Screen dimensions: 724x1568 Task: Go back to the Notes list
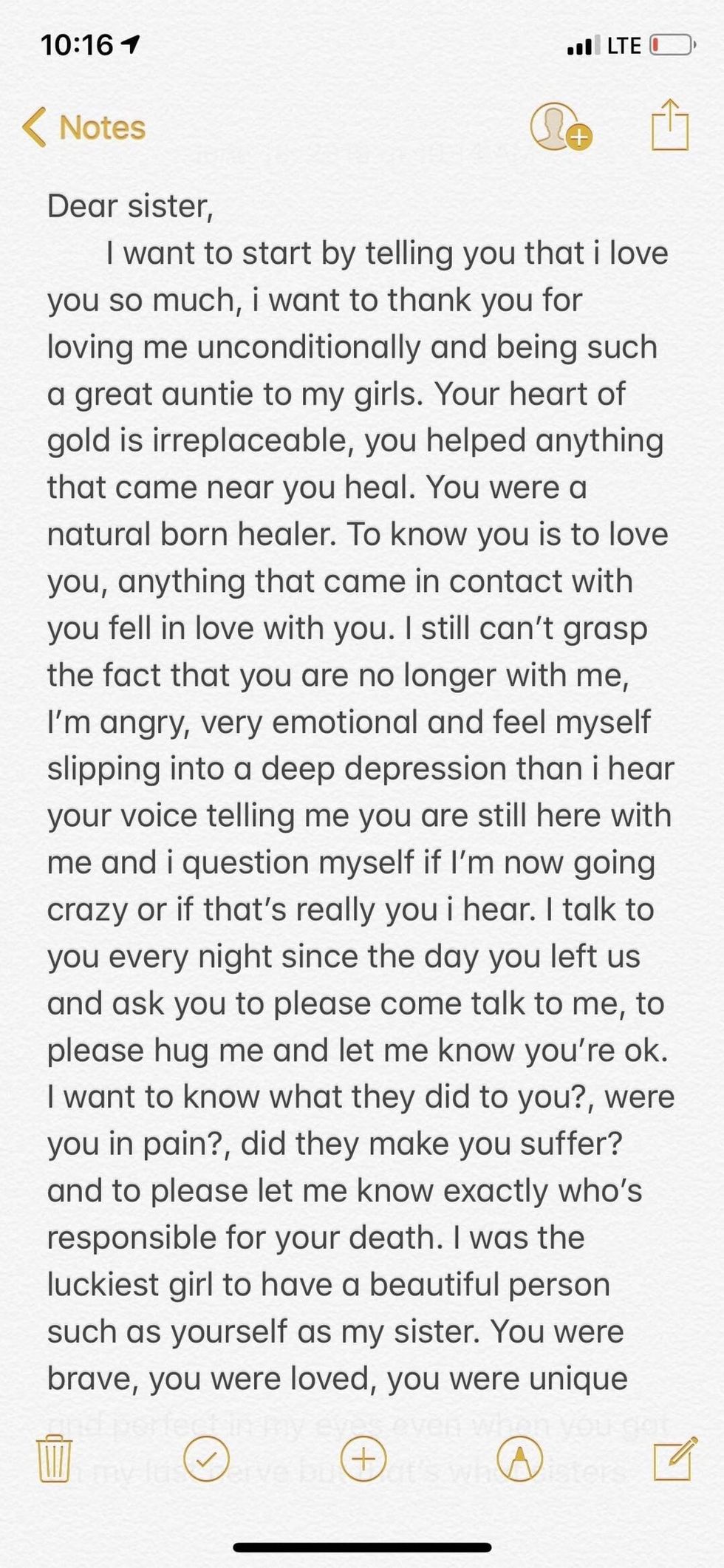coord(83,127)
